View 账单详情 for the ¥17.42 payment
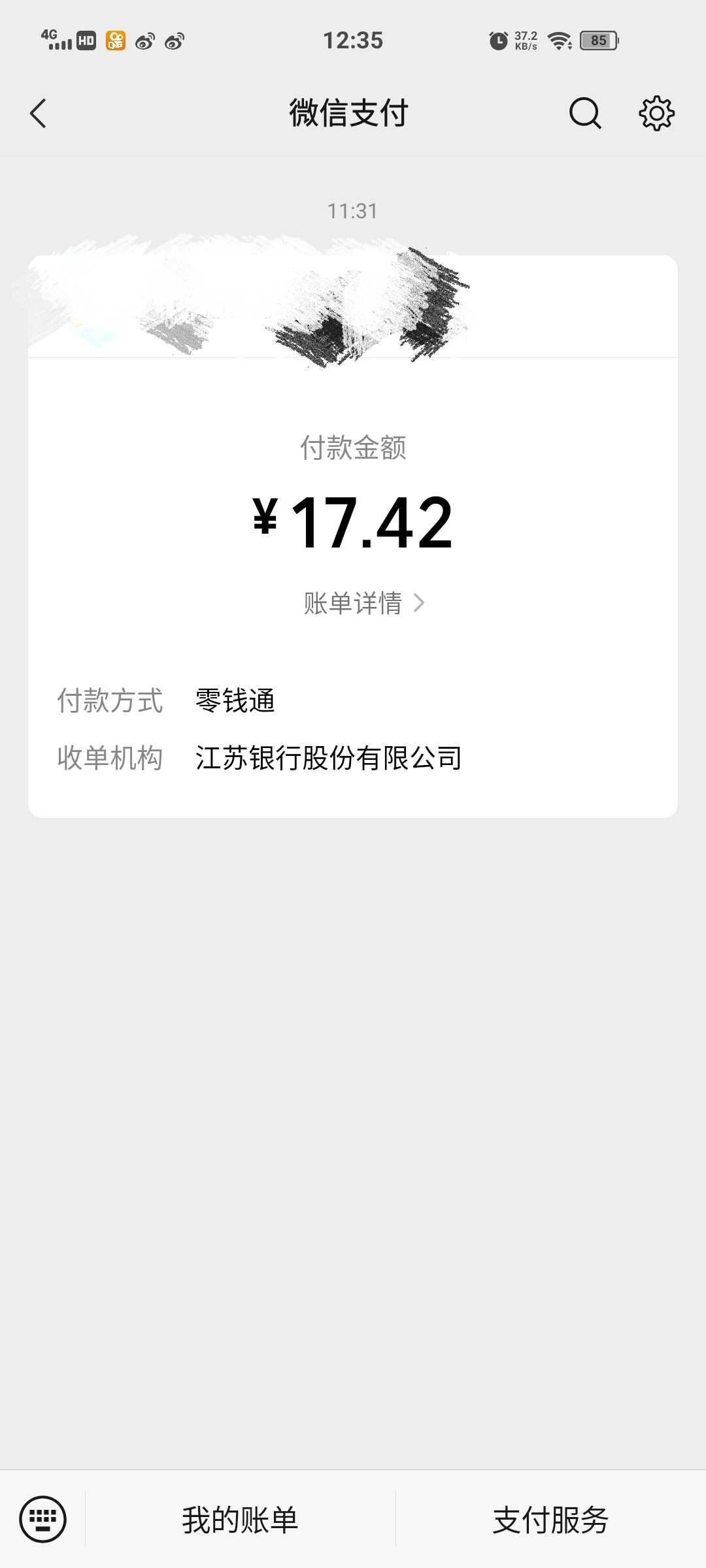The image size is (706, 1568). 364,602
